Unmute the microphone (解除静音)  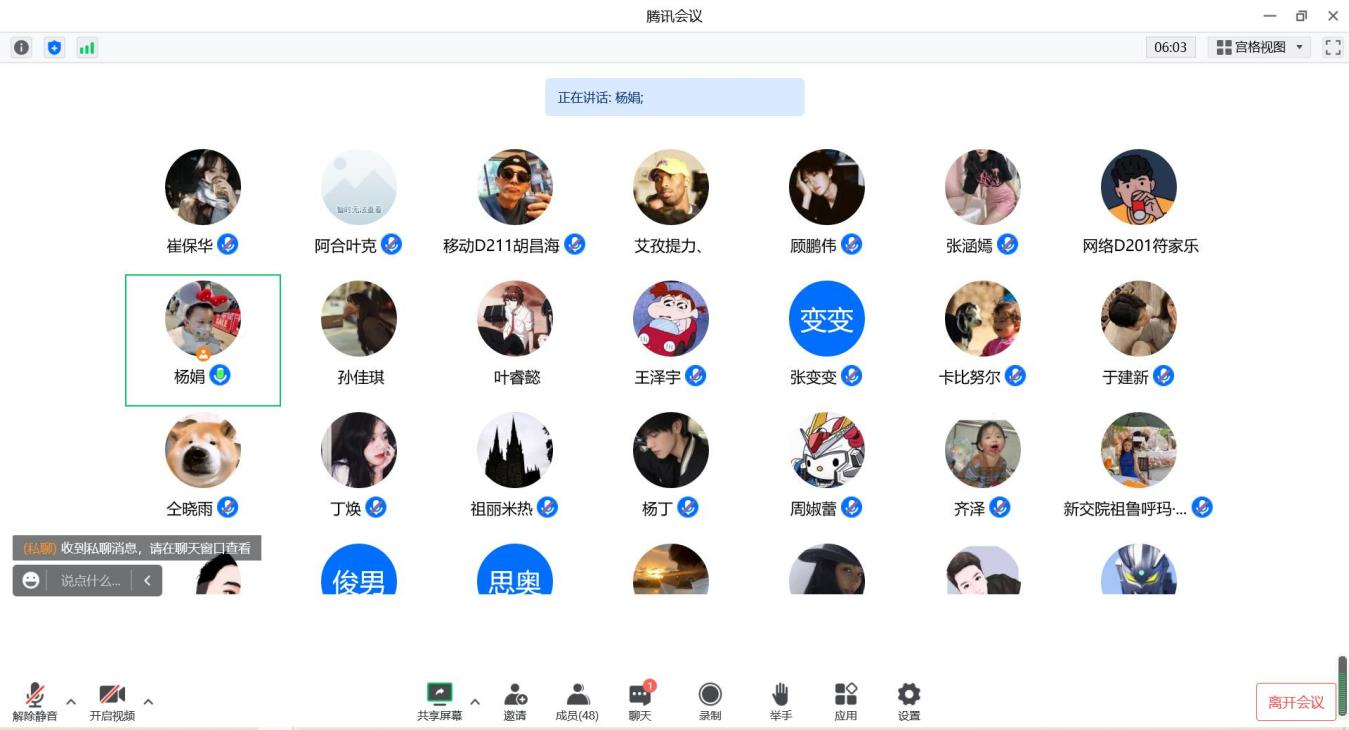(x=35, y=702)
